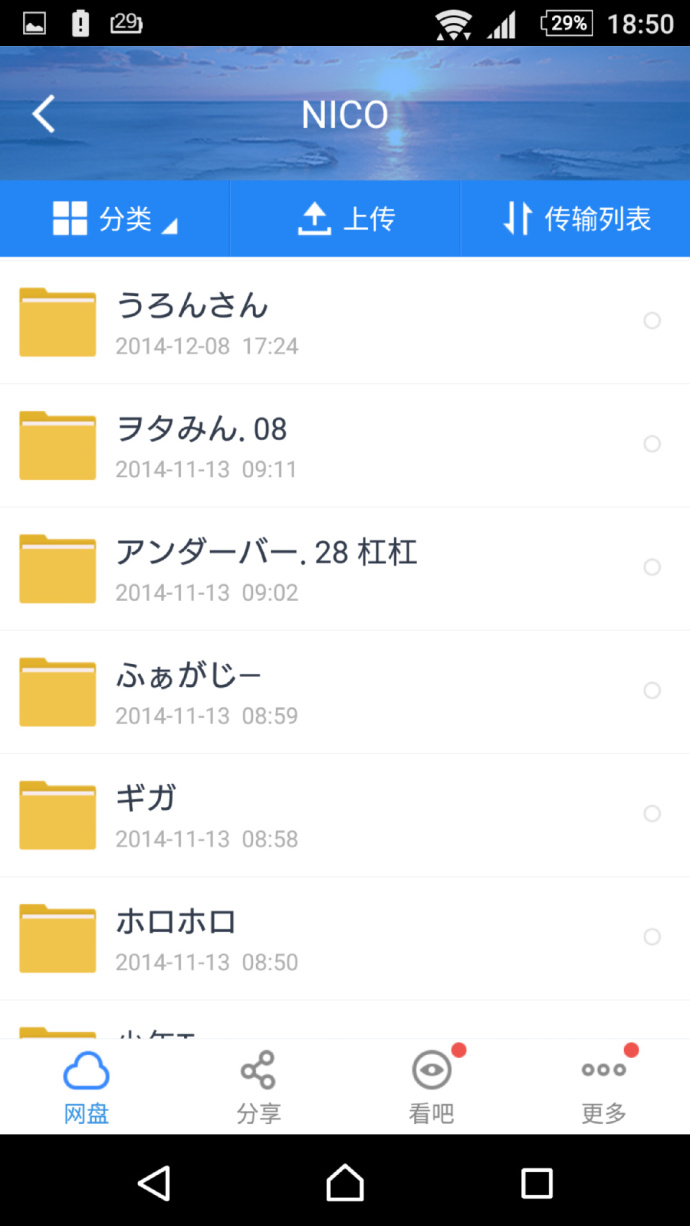
Task: Select the うろんさん folder's circle
Action: [x=652, y=321]
